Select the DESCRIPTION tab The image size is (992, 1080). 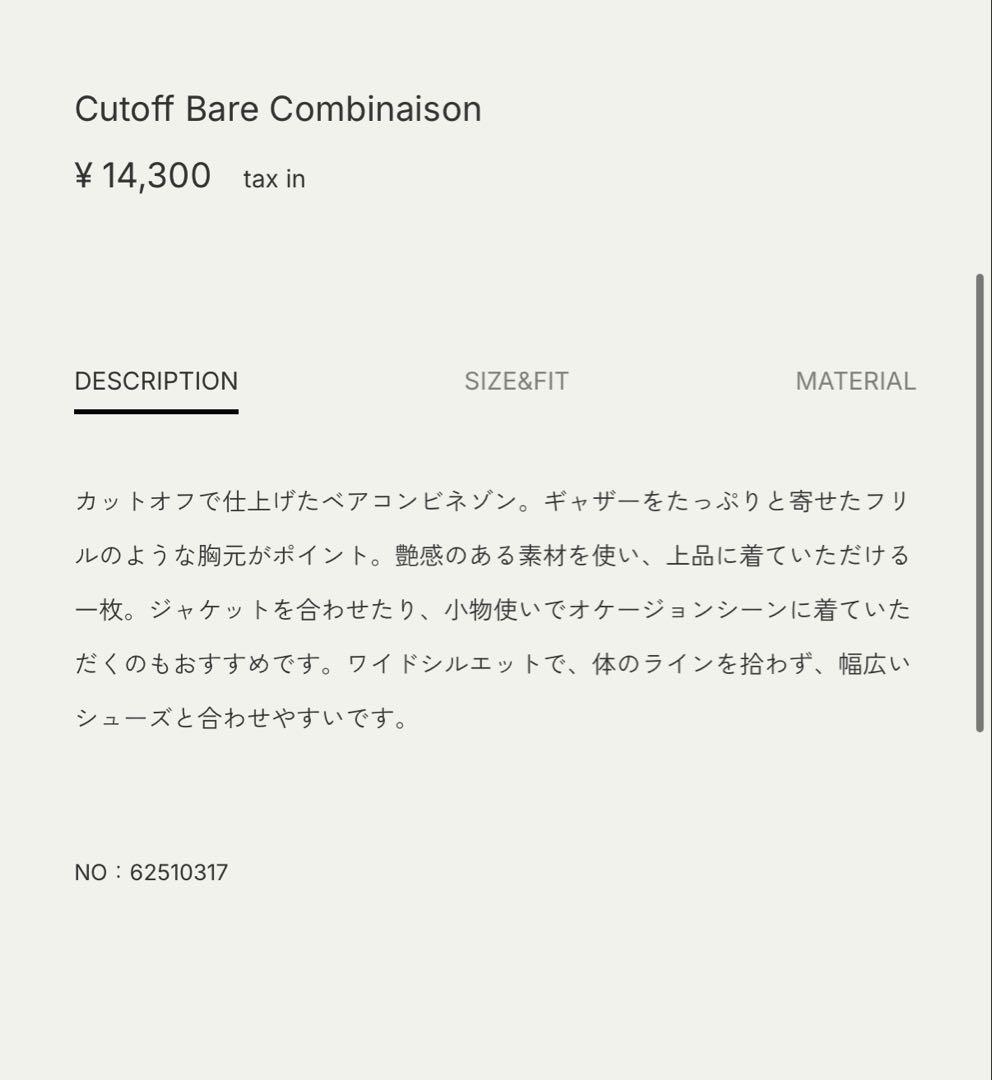coord(156,381)
